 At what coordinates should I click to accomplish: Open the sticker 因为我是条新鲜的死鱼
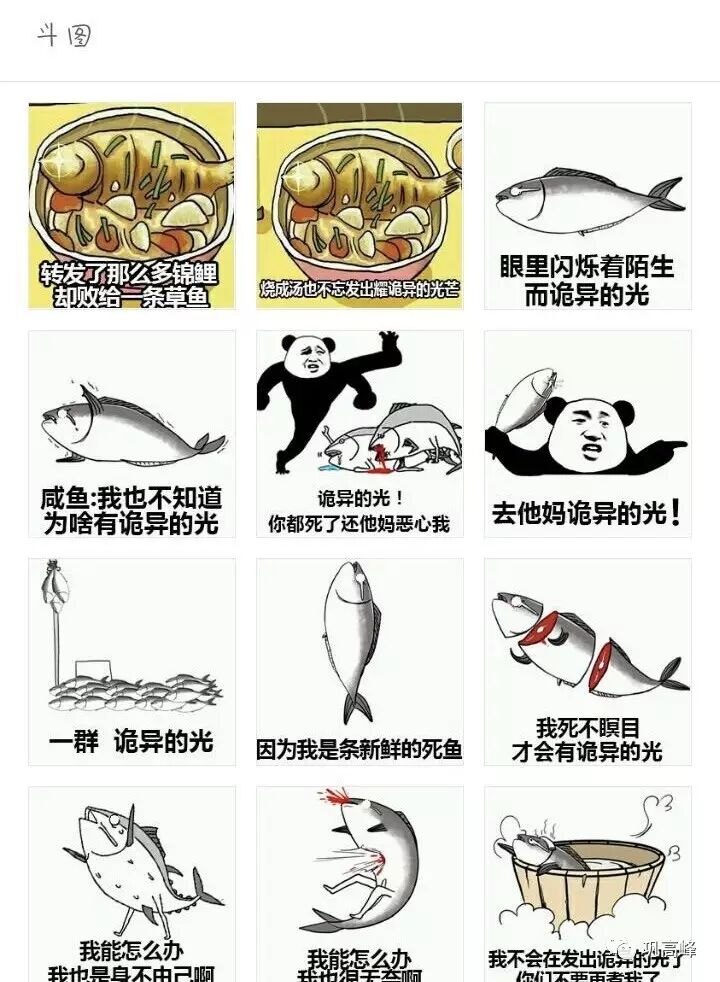coord(359,662)
